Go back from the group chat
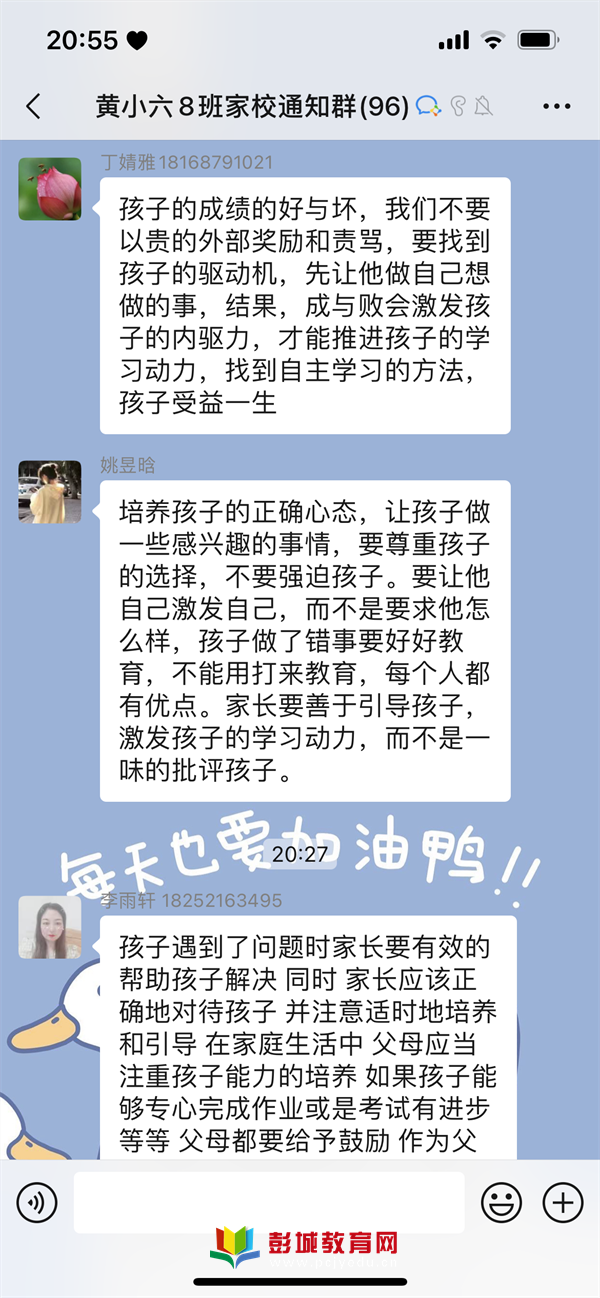The width and height of the screenshot is (600, 1298). pyautogui.click(x=33, y=107)
